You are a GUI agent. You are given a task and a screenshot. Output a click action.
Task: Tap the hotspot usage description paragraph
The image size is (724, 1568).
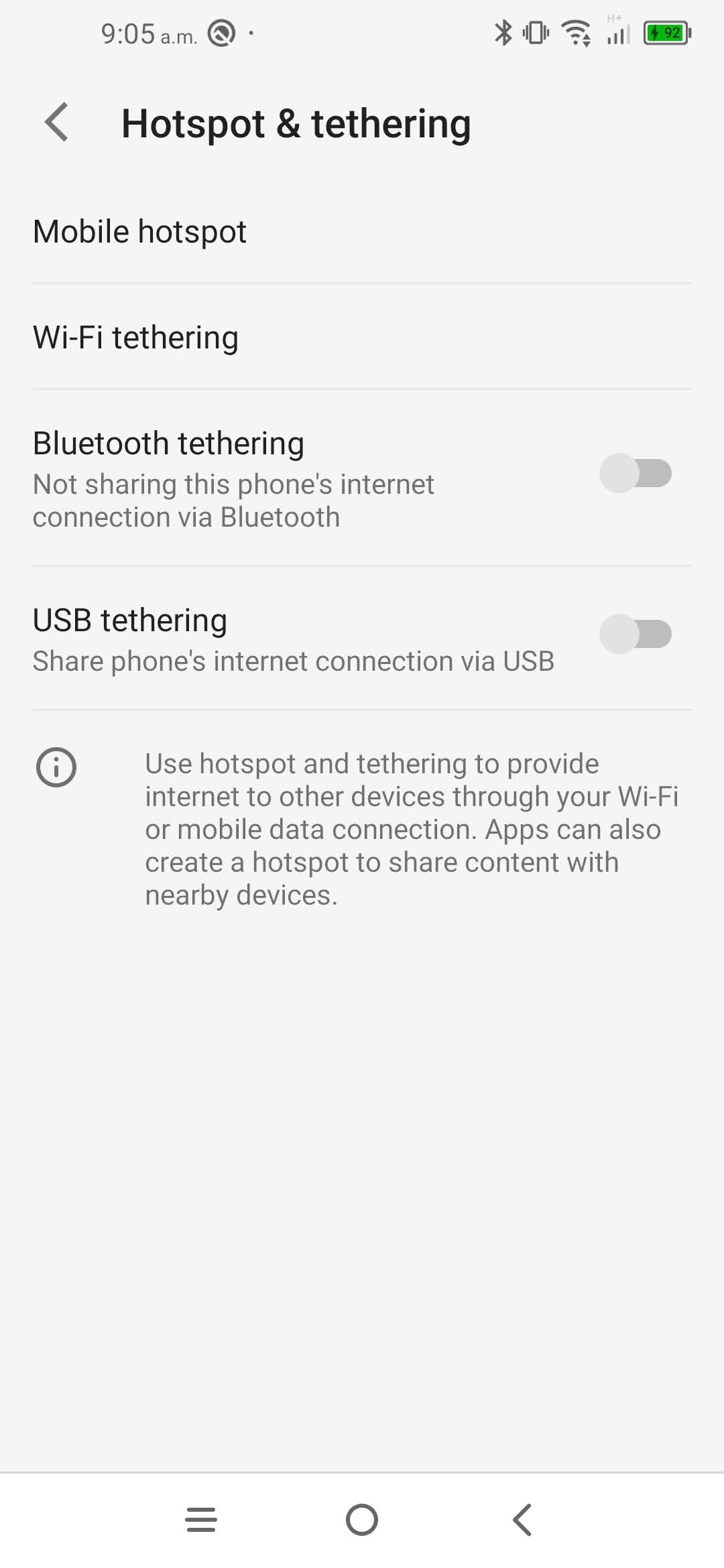[412, 829]
